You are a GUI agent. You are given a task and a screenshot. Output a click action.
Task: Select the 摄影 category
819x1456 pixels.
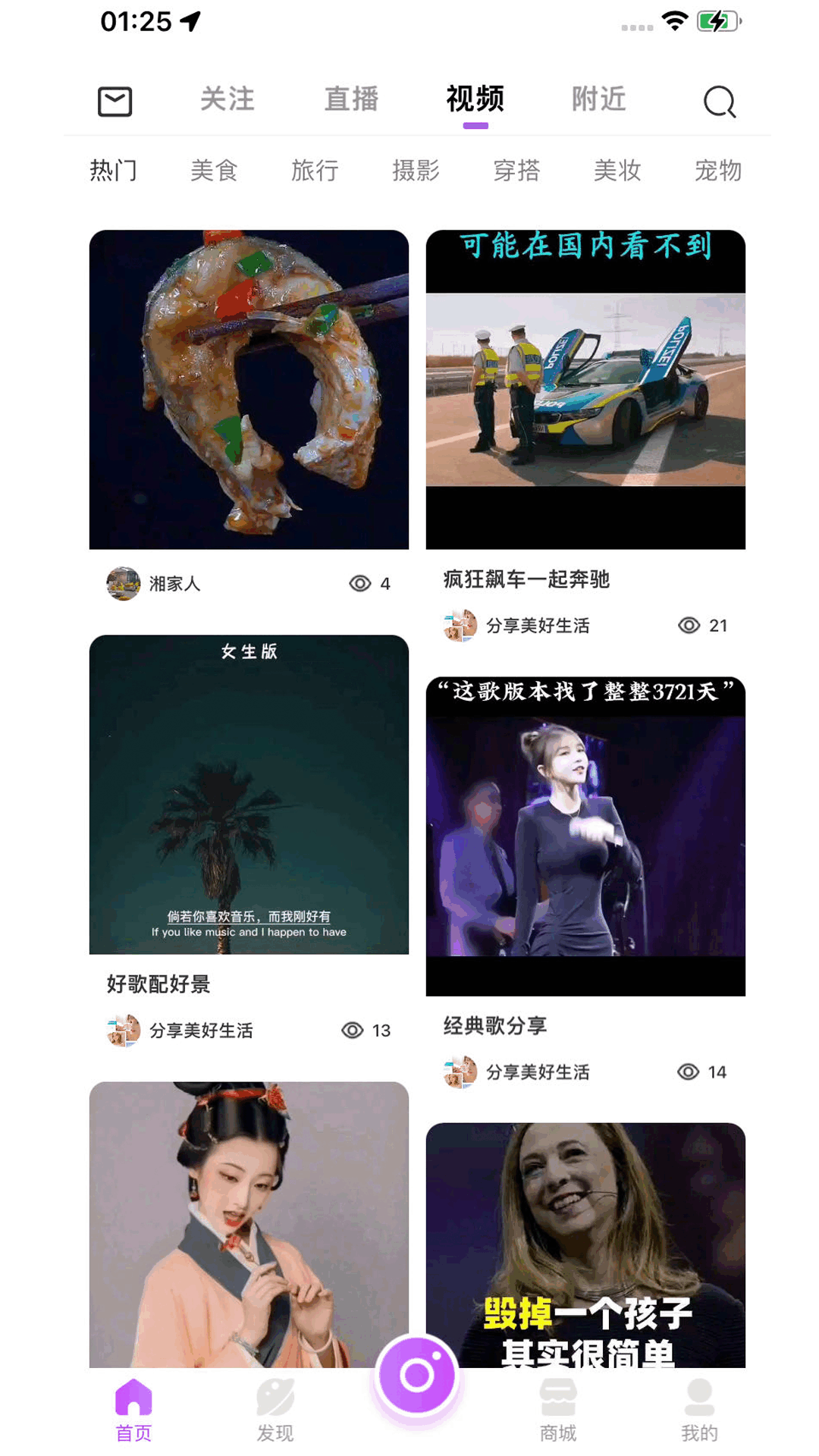coord(416,171)
